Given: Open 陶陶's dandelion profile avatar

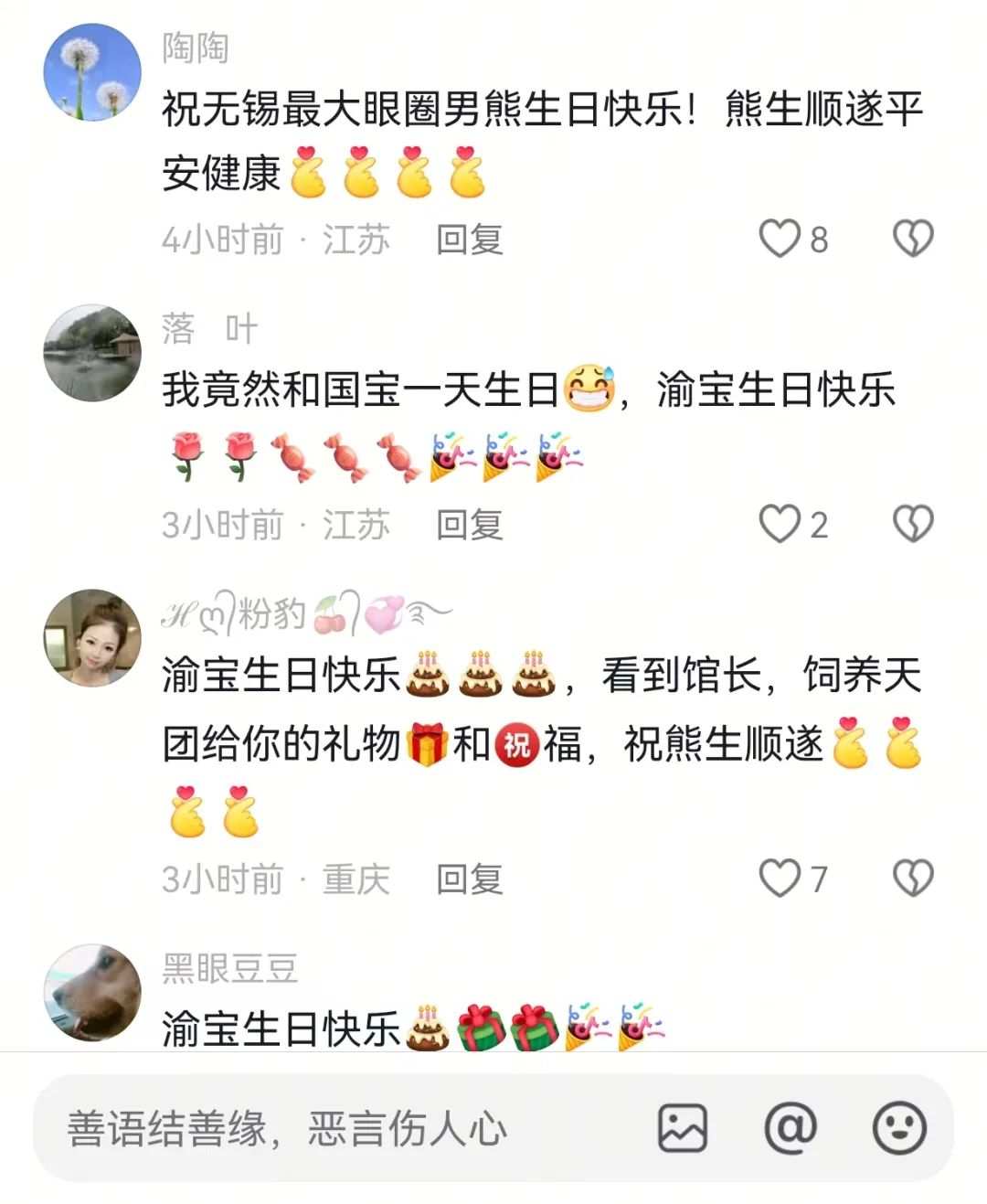Looking at the screenshot, I should point(92,72).
